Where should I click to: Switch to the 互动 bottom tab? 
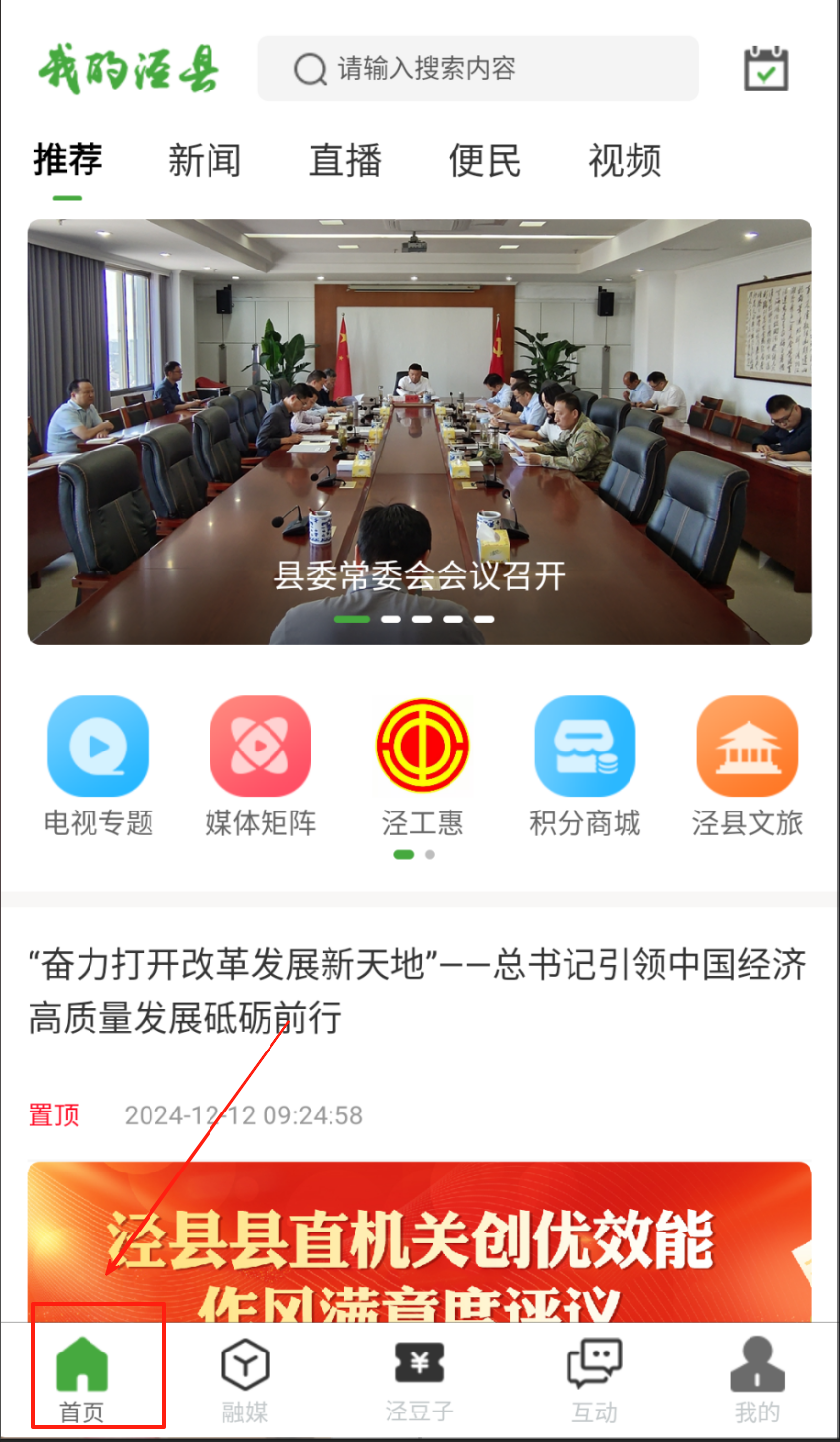pos(594,1379)
